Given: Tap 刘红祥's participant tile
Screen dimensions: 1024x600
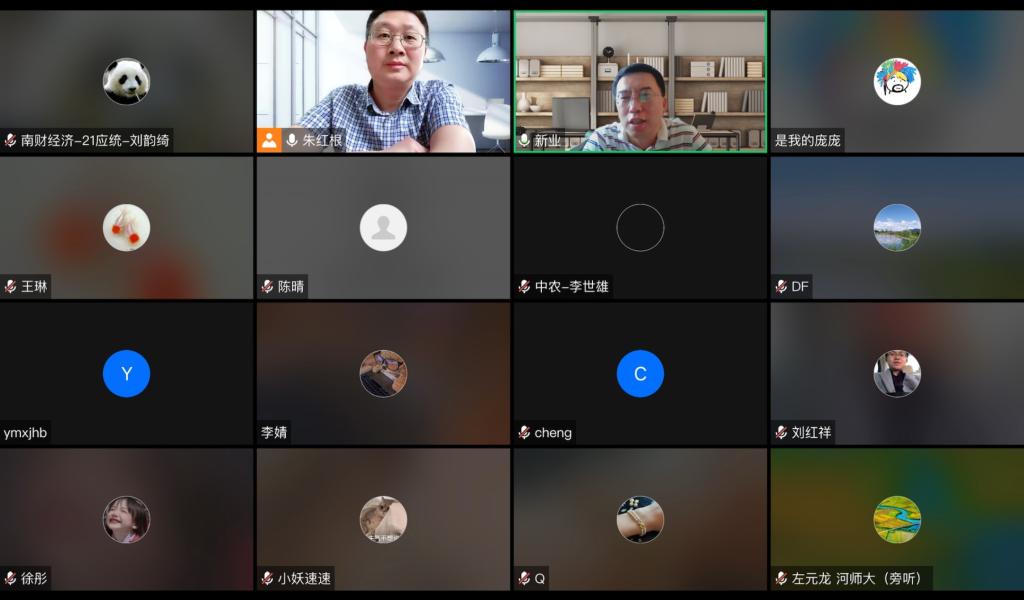Looking at the screenshot, I should pos(896,373).
